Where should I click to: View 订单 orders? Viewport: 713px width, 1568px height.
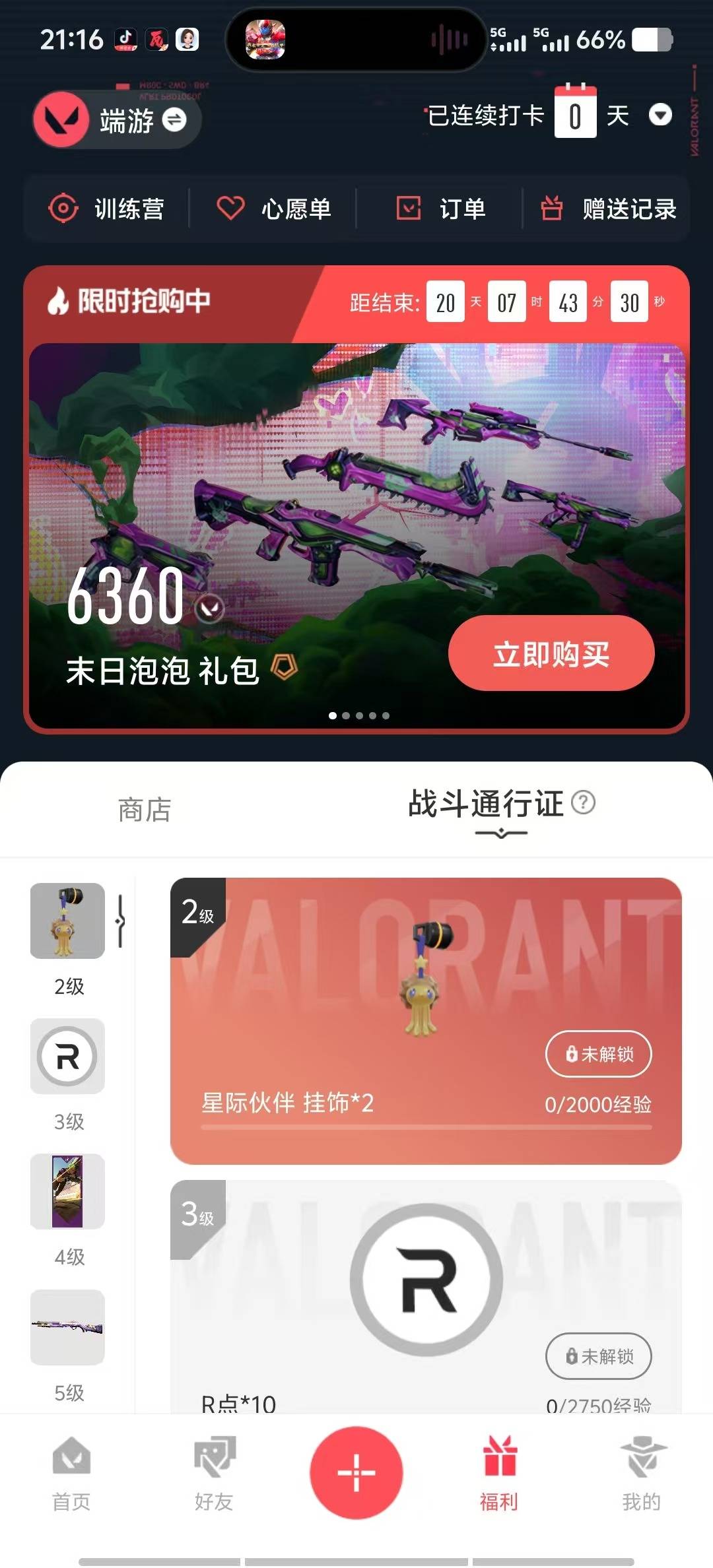point(440,209)
